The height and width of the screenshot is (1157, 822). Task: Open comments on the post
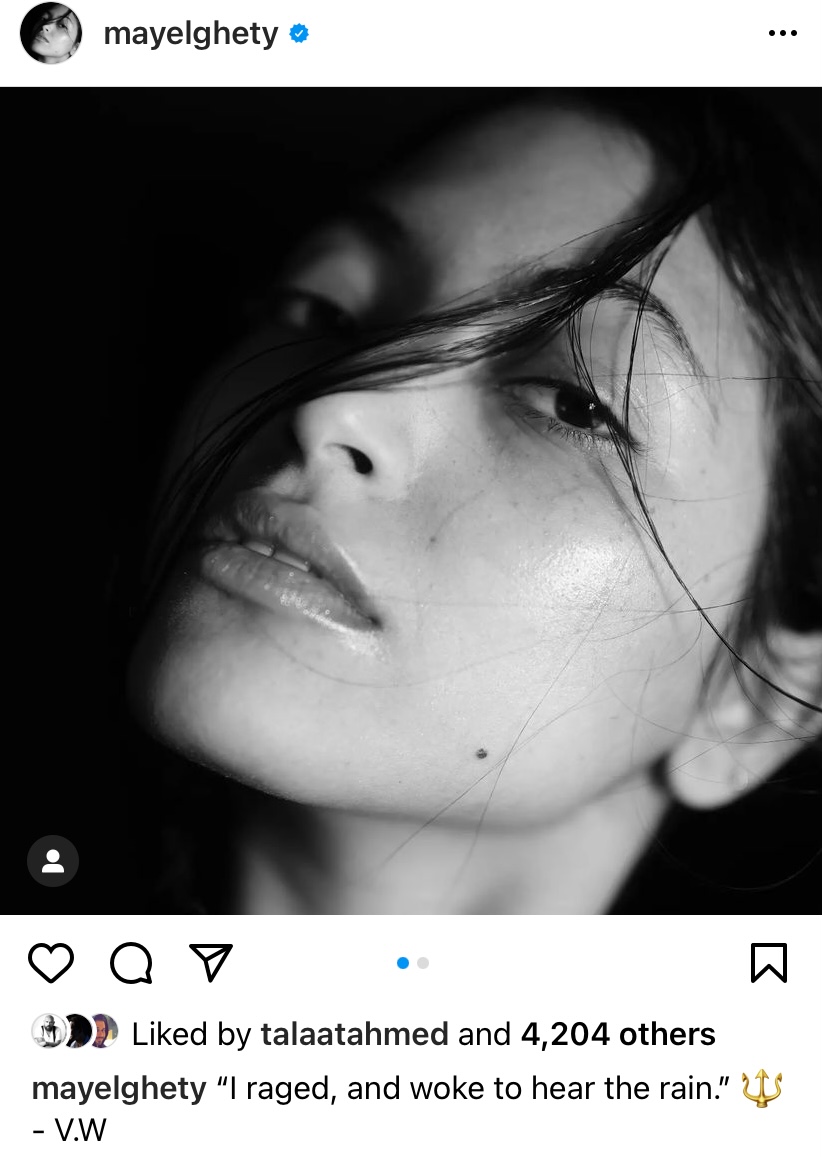click(131, 963)
